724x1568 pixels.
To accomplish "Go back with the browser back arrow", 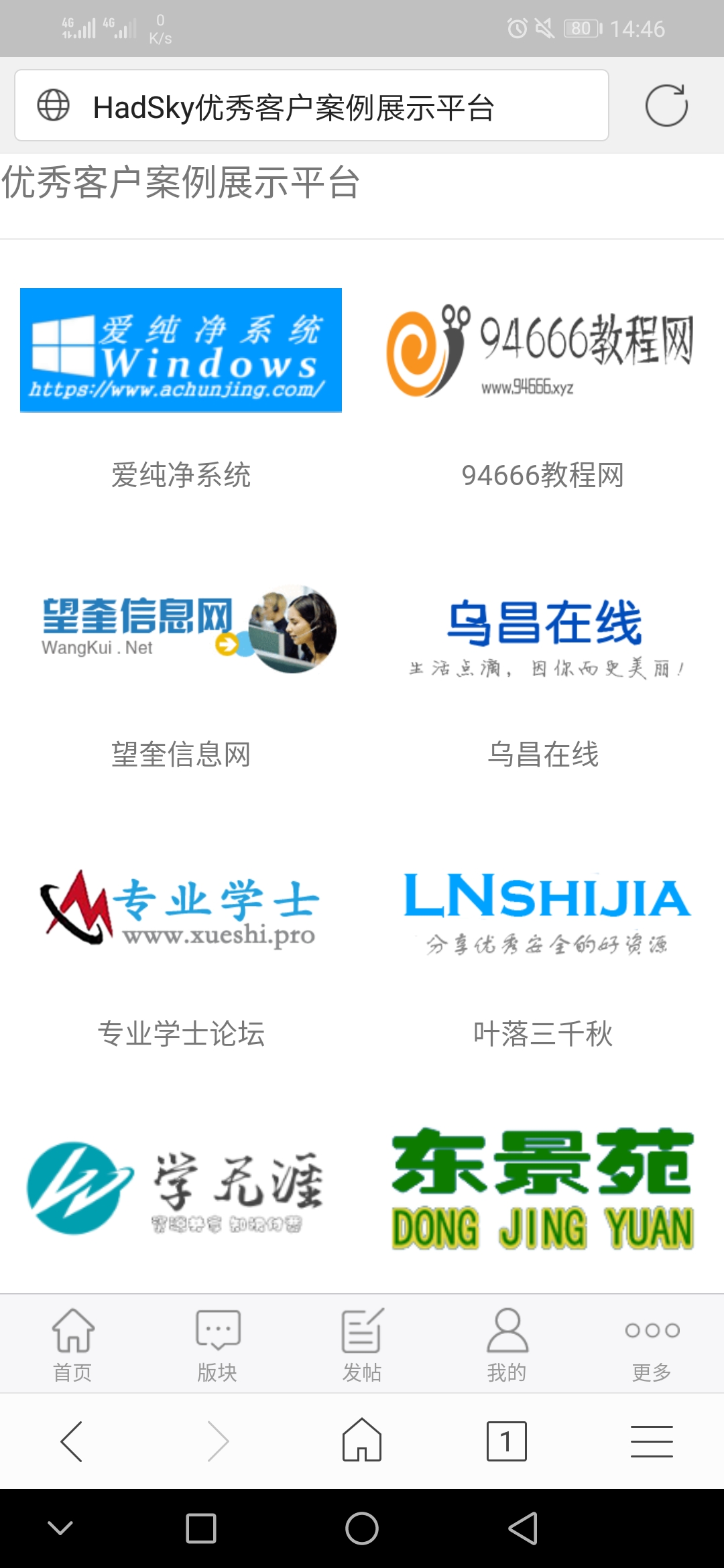I will [x=72, y=1441].
